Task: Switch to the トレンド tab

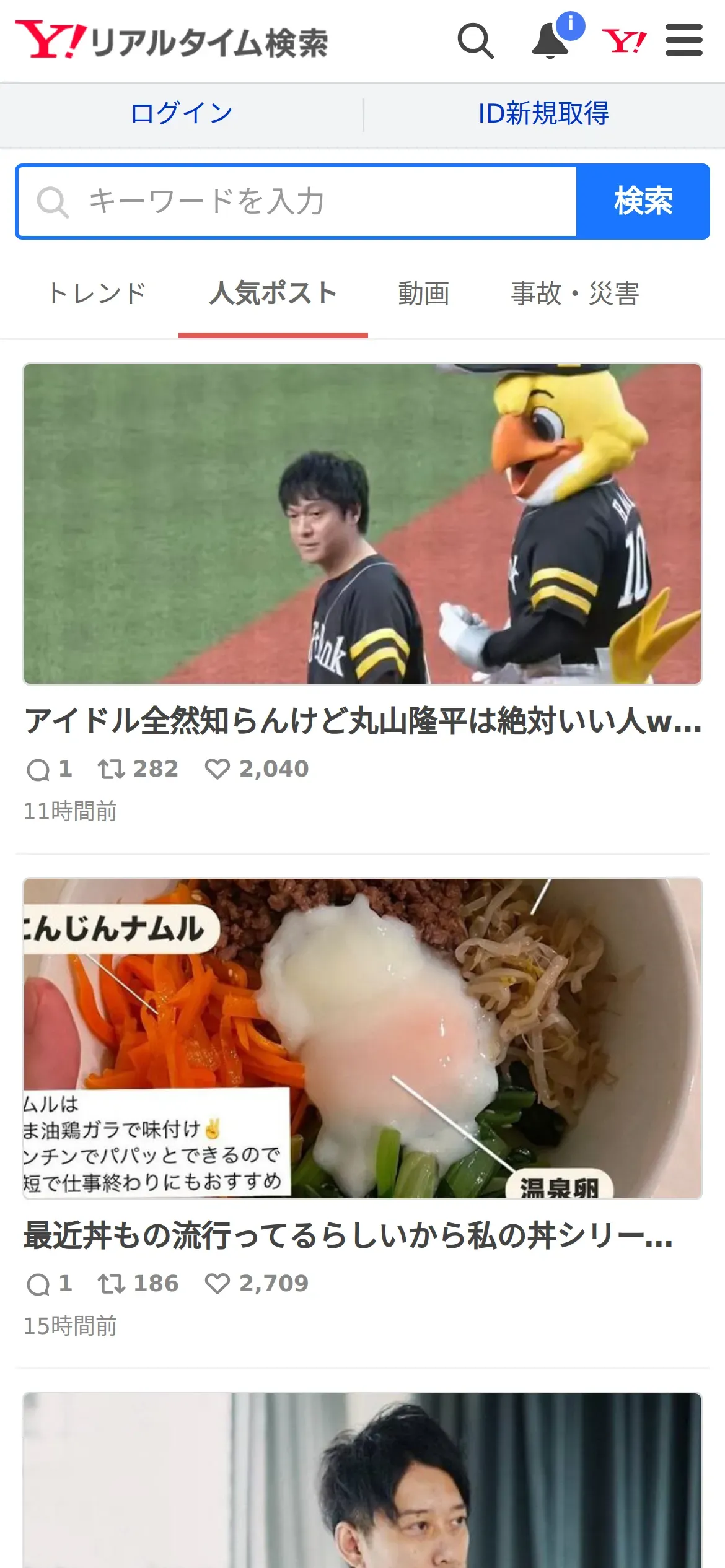Action: 97,294
